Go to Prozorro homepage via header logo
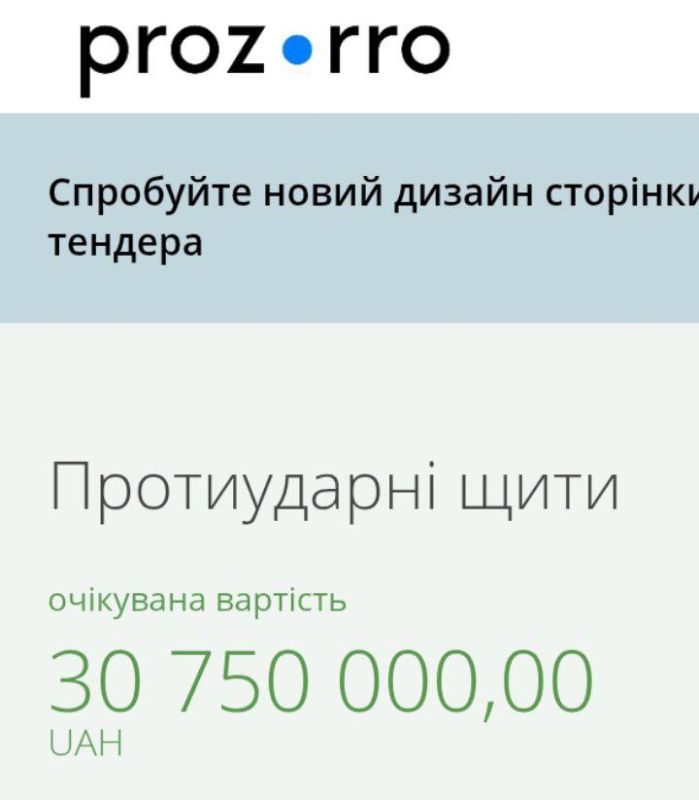 pyautogui.click(x=264, y=51)
